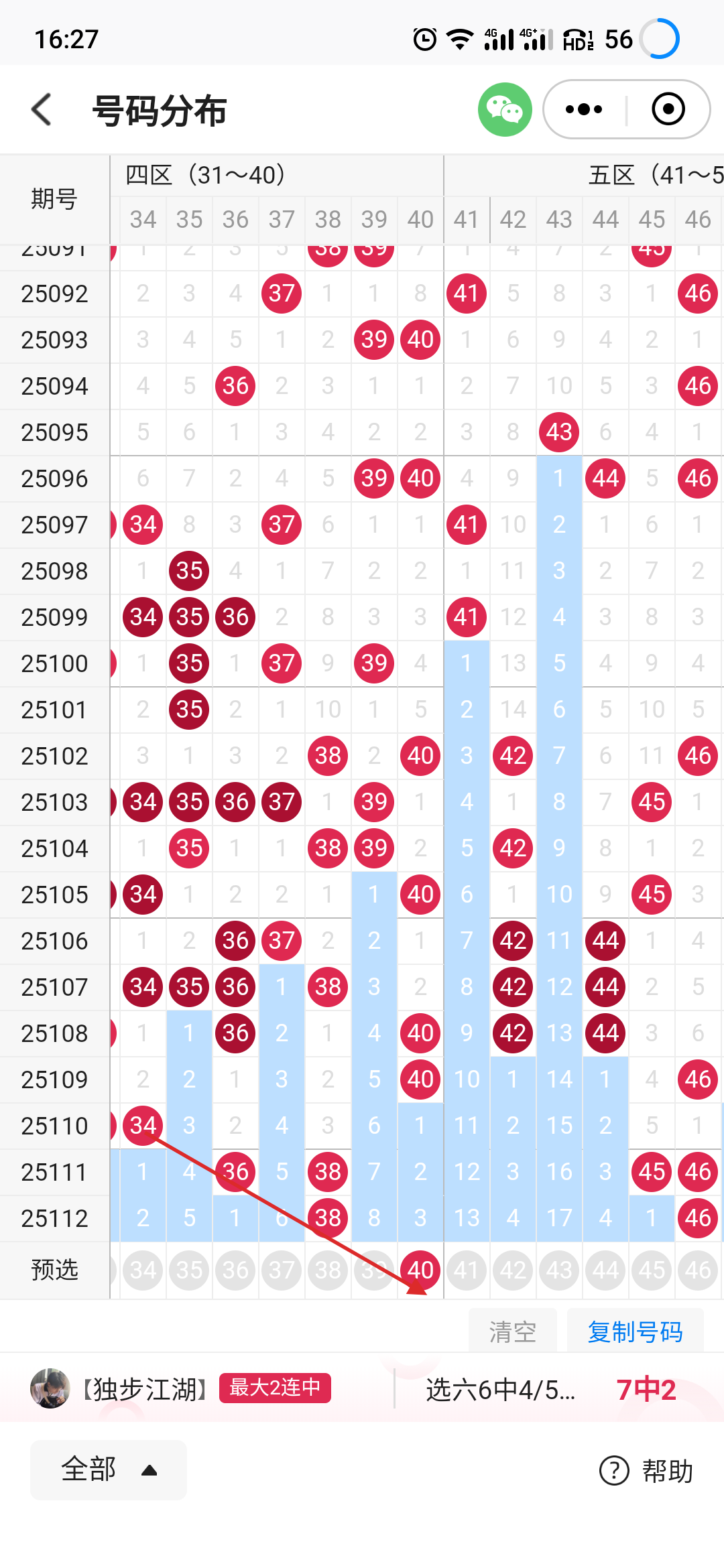Open the 独步江湖 expert banner
This screenshot has height=1568, width=724.
(x=362, y=1389)
